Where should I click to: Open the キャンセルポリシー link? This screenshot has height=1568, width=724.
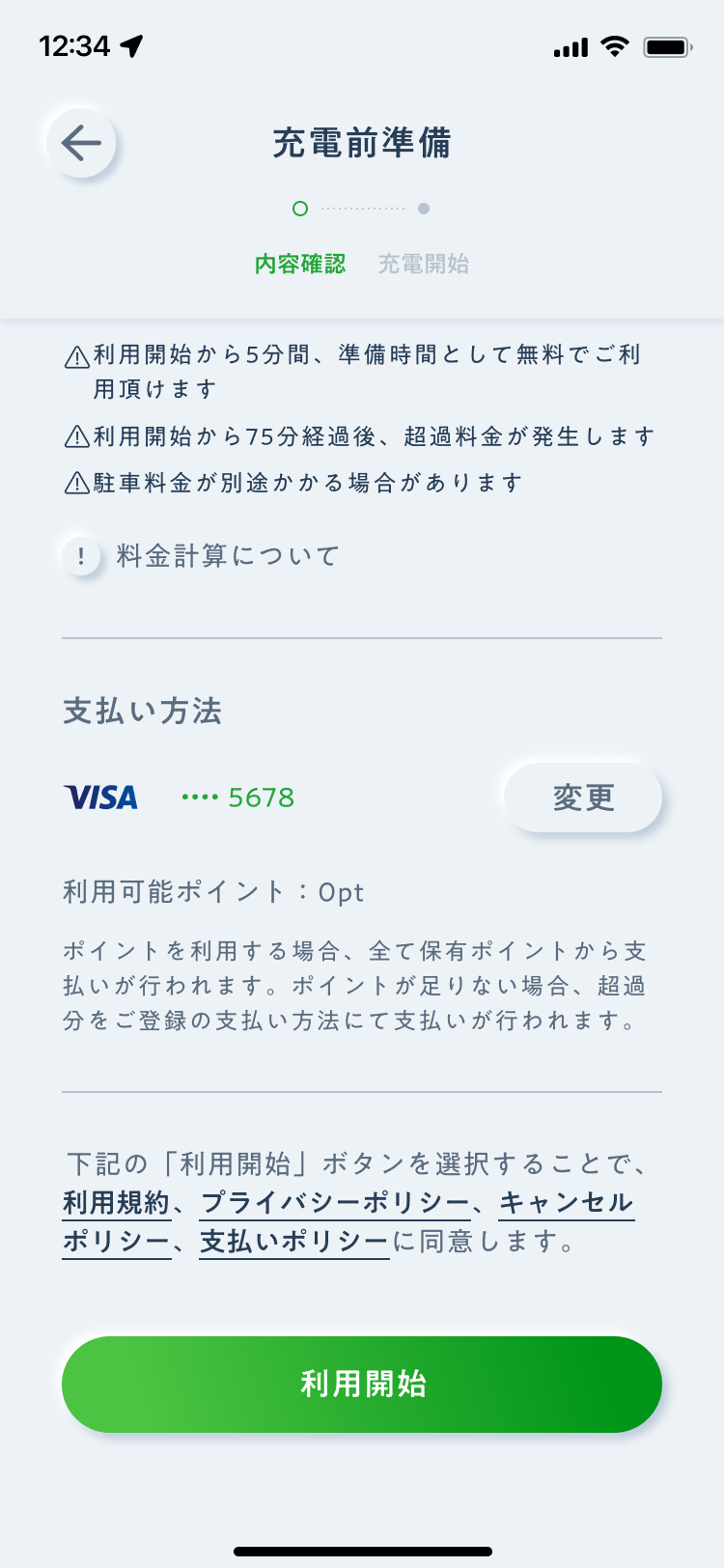(x=567, y=1203)
